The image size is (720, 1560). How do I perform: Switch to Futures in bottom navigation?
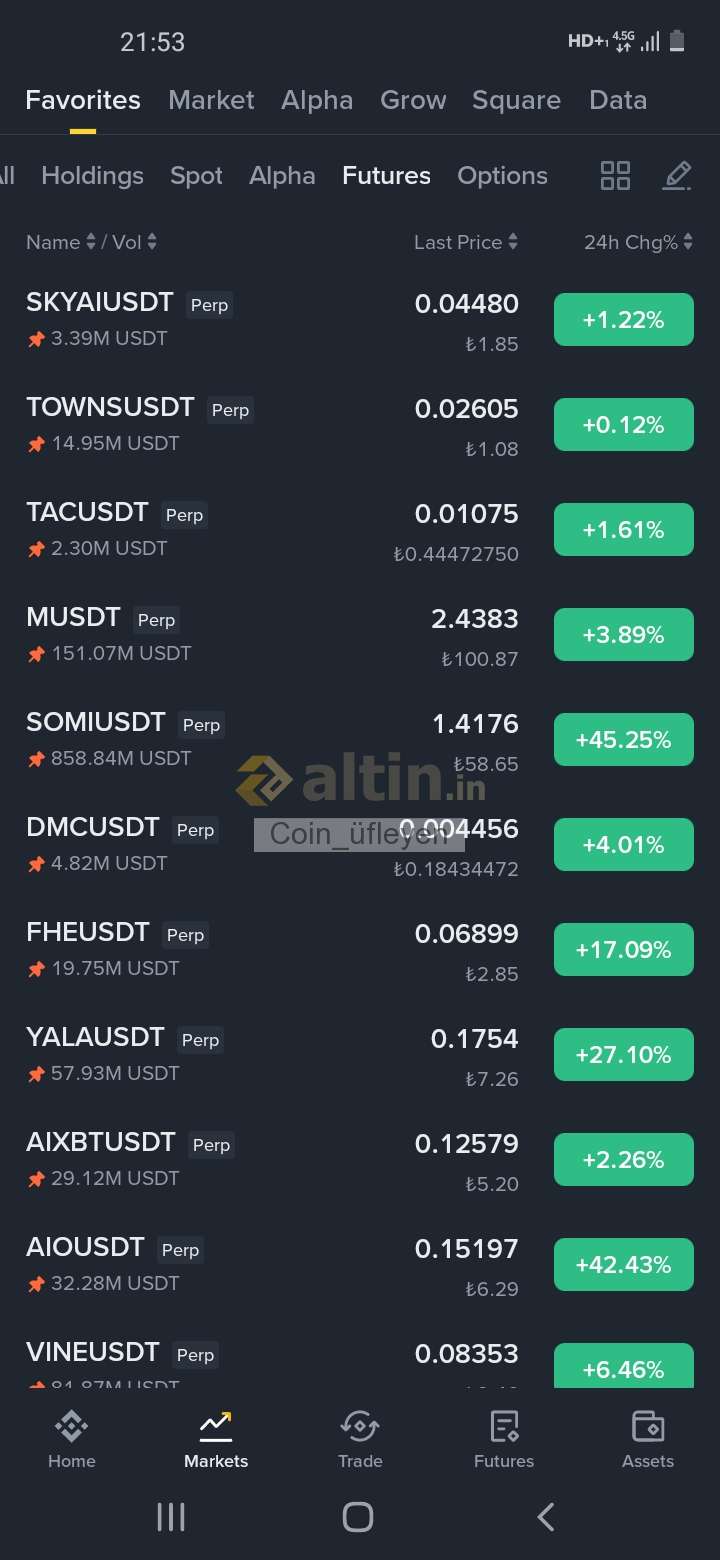pos(504,1440)
